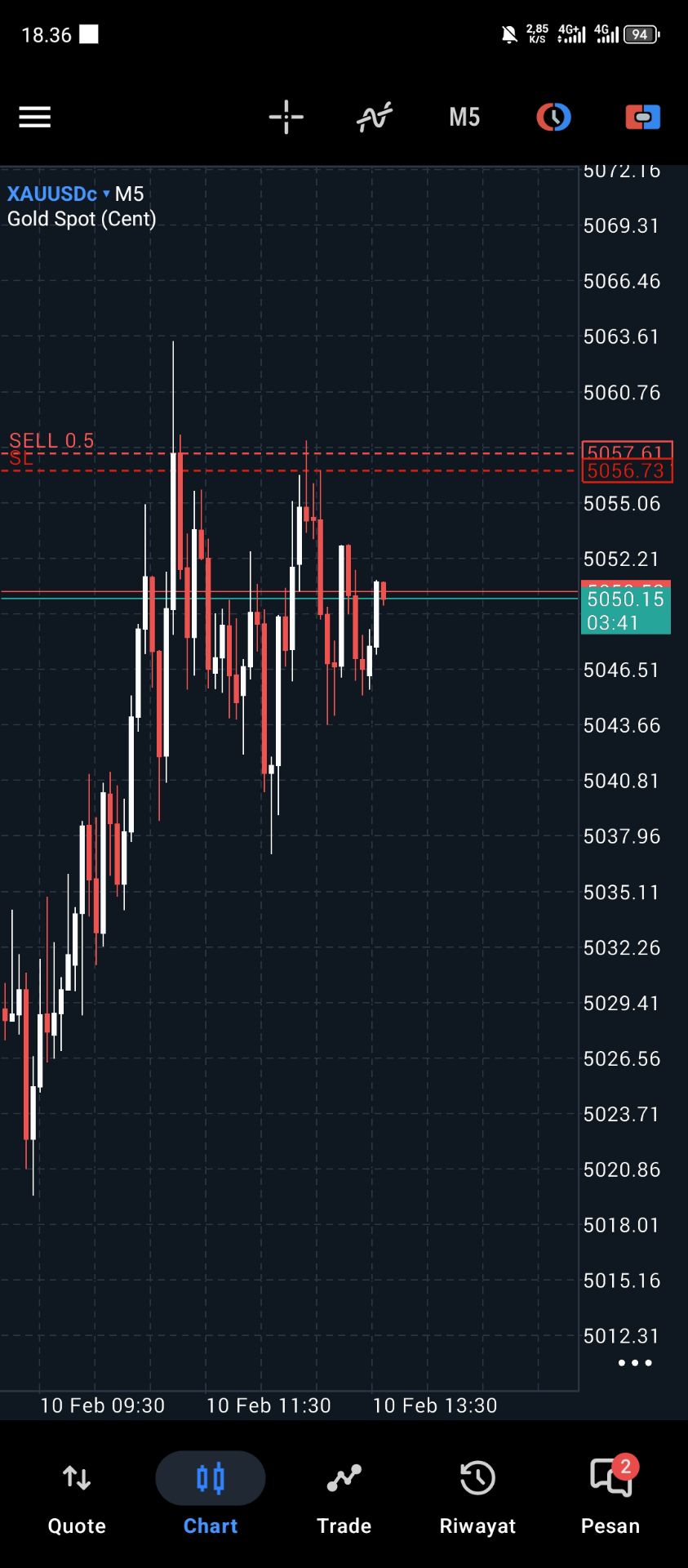The image size is (688, 1568).
Task: Open the hamburger menu
Action: coord(35,118)
